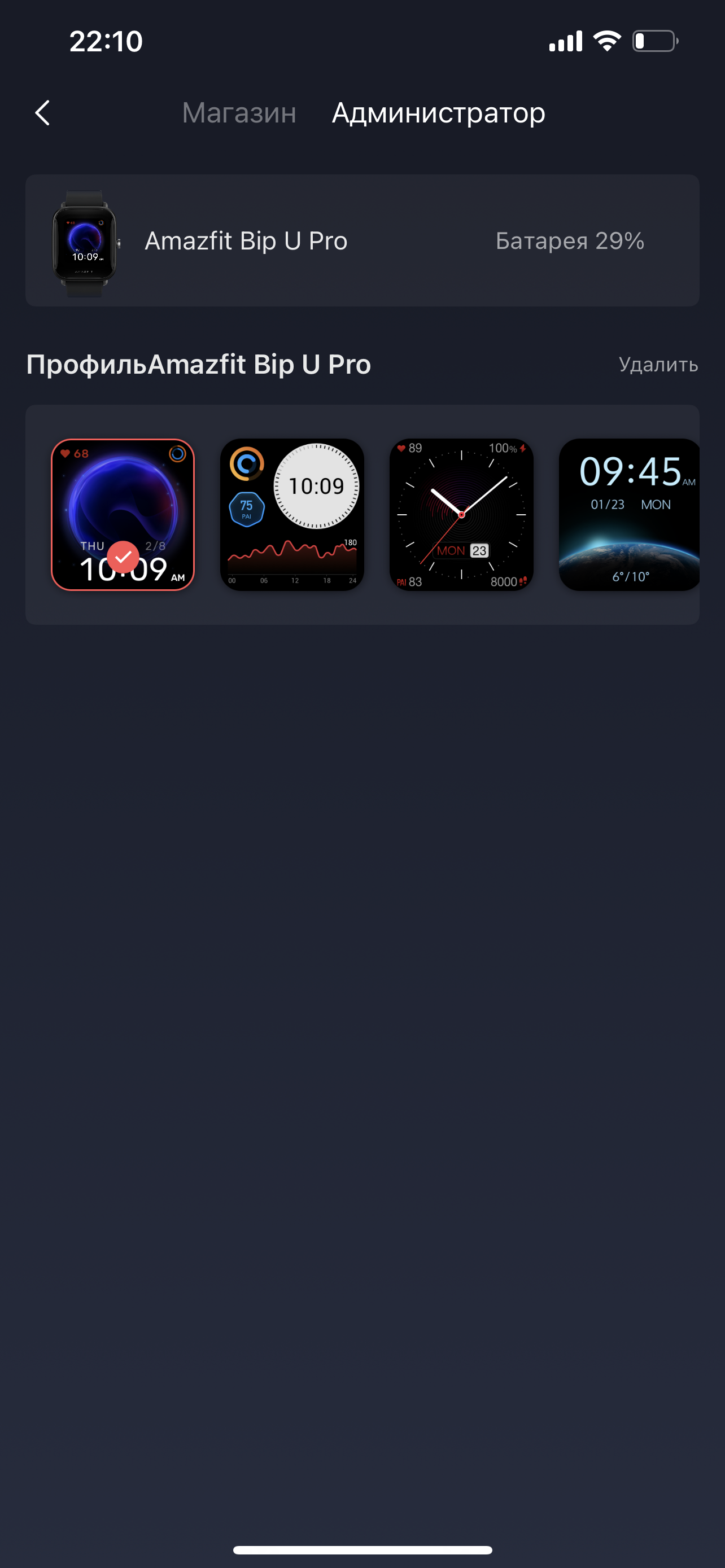Screen dimensions: 725x1568
Task: Pick the analog clock watch face
Action: pyautogui.click(x=461, y=514)
